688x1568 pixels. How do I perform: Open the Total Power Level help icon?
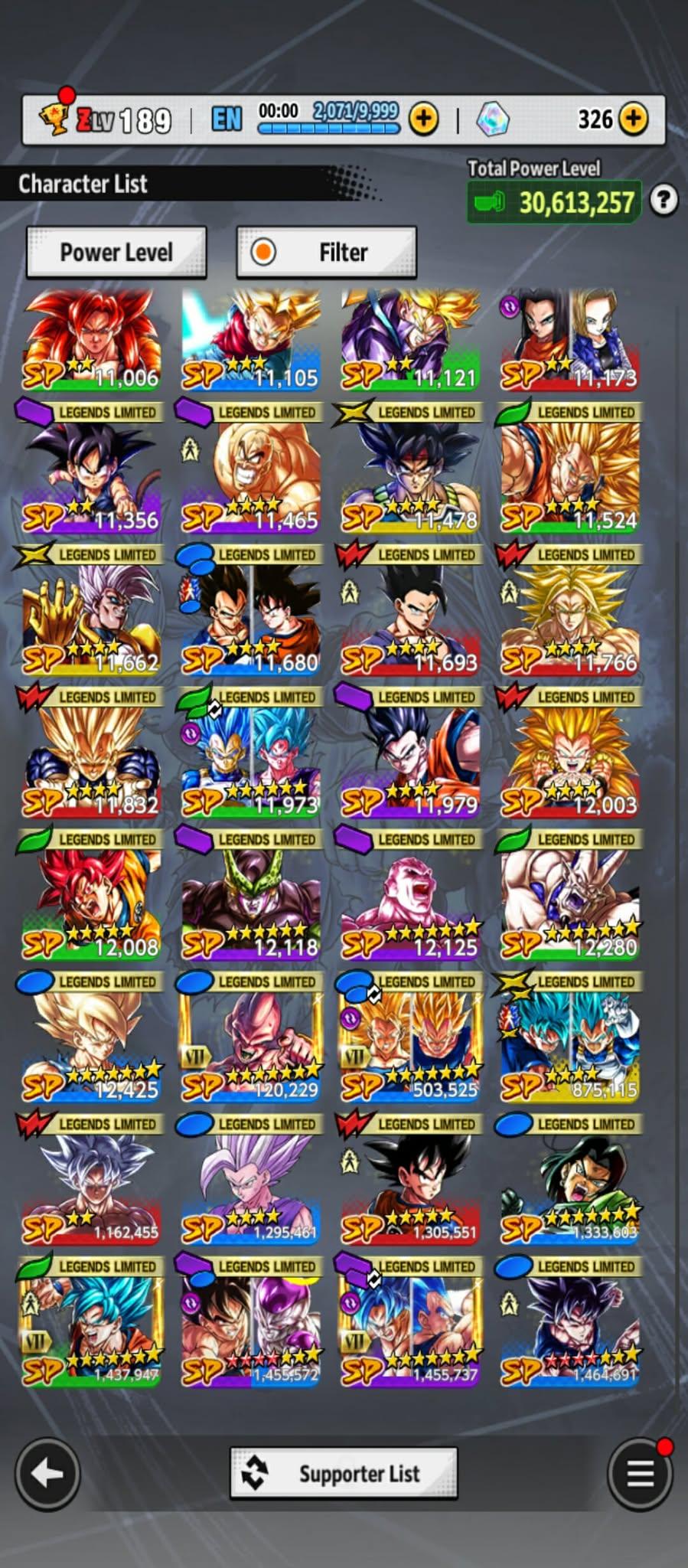click(x=664, y=201)
